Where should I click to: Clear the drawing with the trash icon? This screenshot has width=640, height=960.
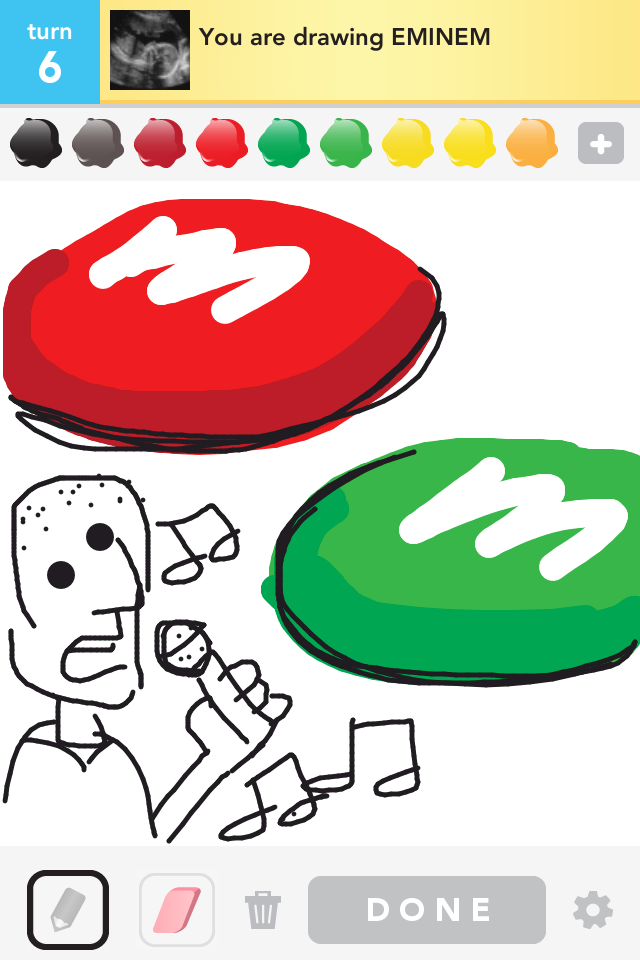tap(263, 910)
